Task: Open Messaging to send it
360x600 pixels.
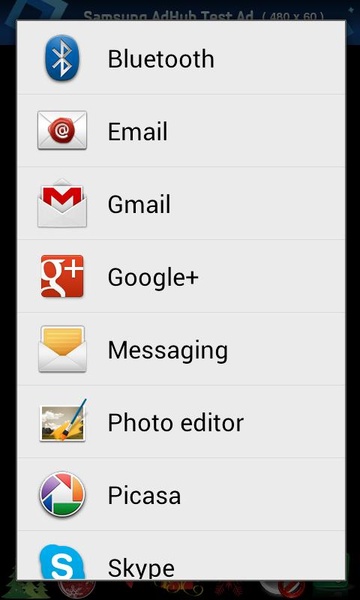Action: pyautogui.click(x=181, y=349)
